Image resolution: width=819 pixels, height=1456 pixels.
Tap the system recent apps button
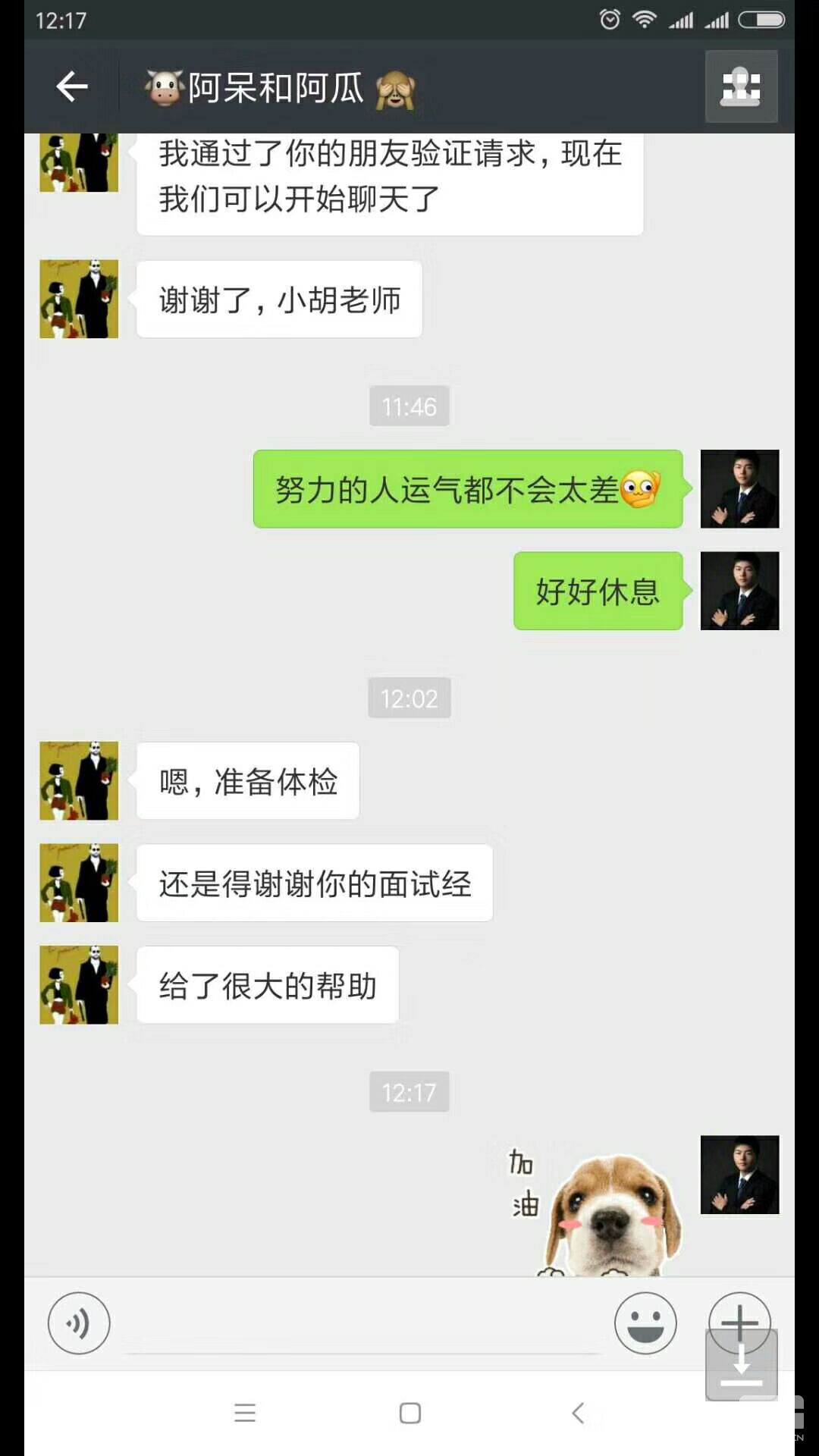244,1413
